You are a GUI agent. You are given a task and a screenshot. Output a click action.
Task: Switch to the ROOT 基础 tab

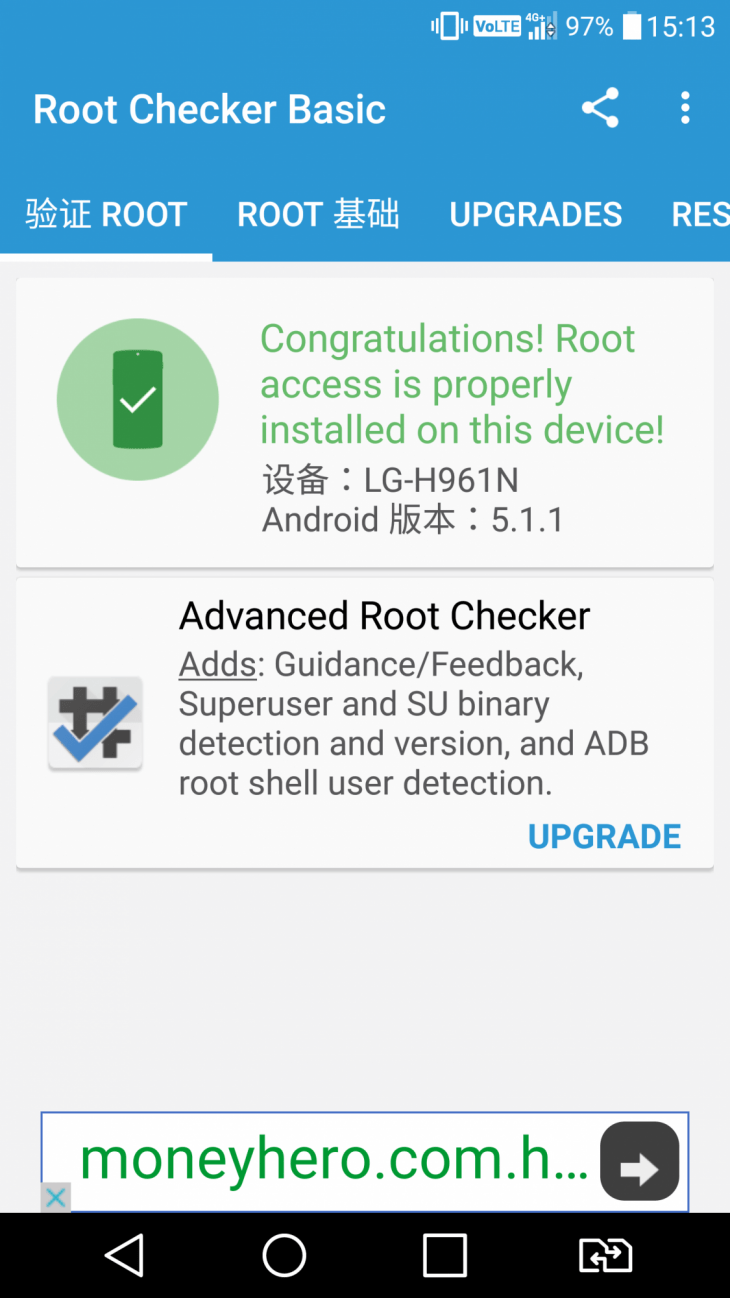[x=318, y=215]
